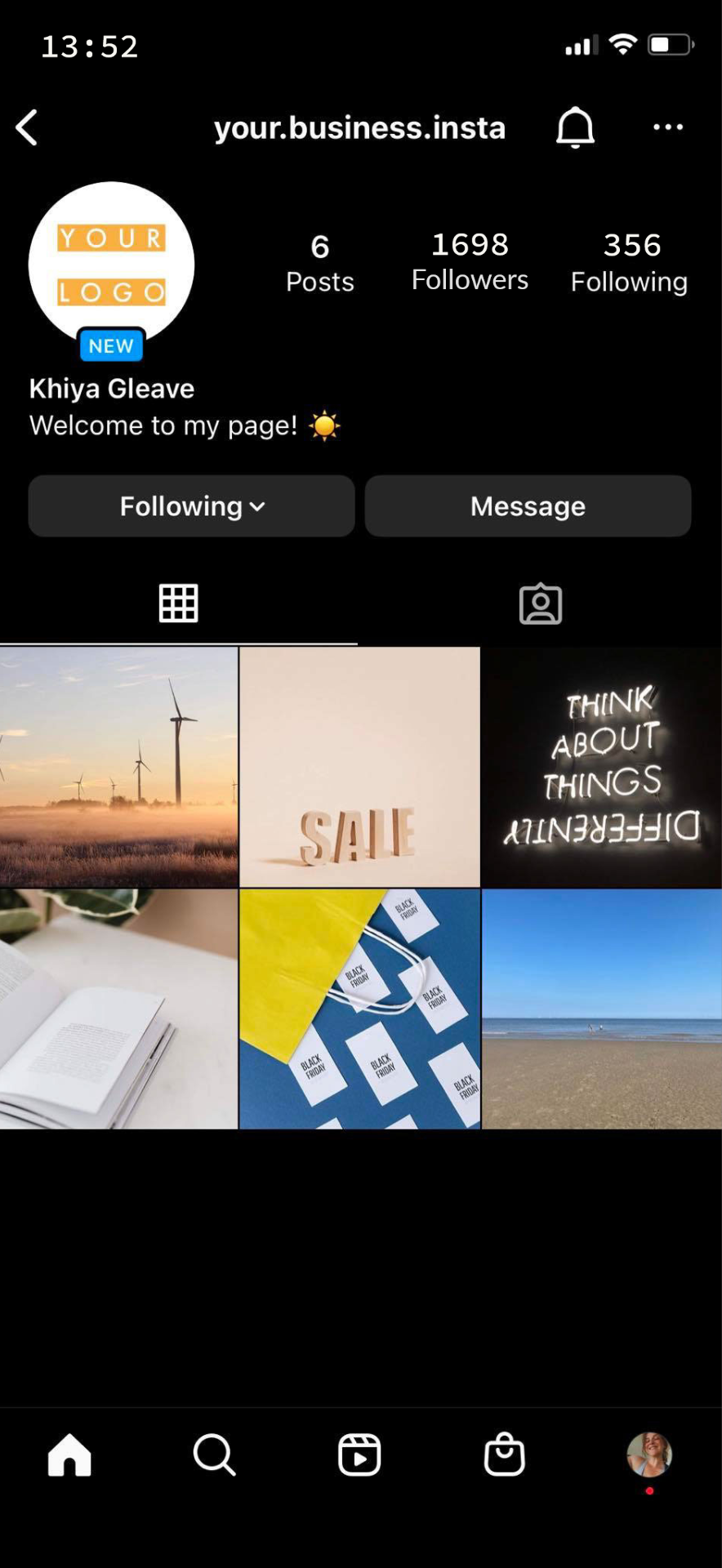Open the open book post
722x1568 pixels.
[x=118, y=1009]
